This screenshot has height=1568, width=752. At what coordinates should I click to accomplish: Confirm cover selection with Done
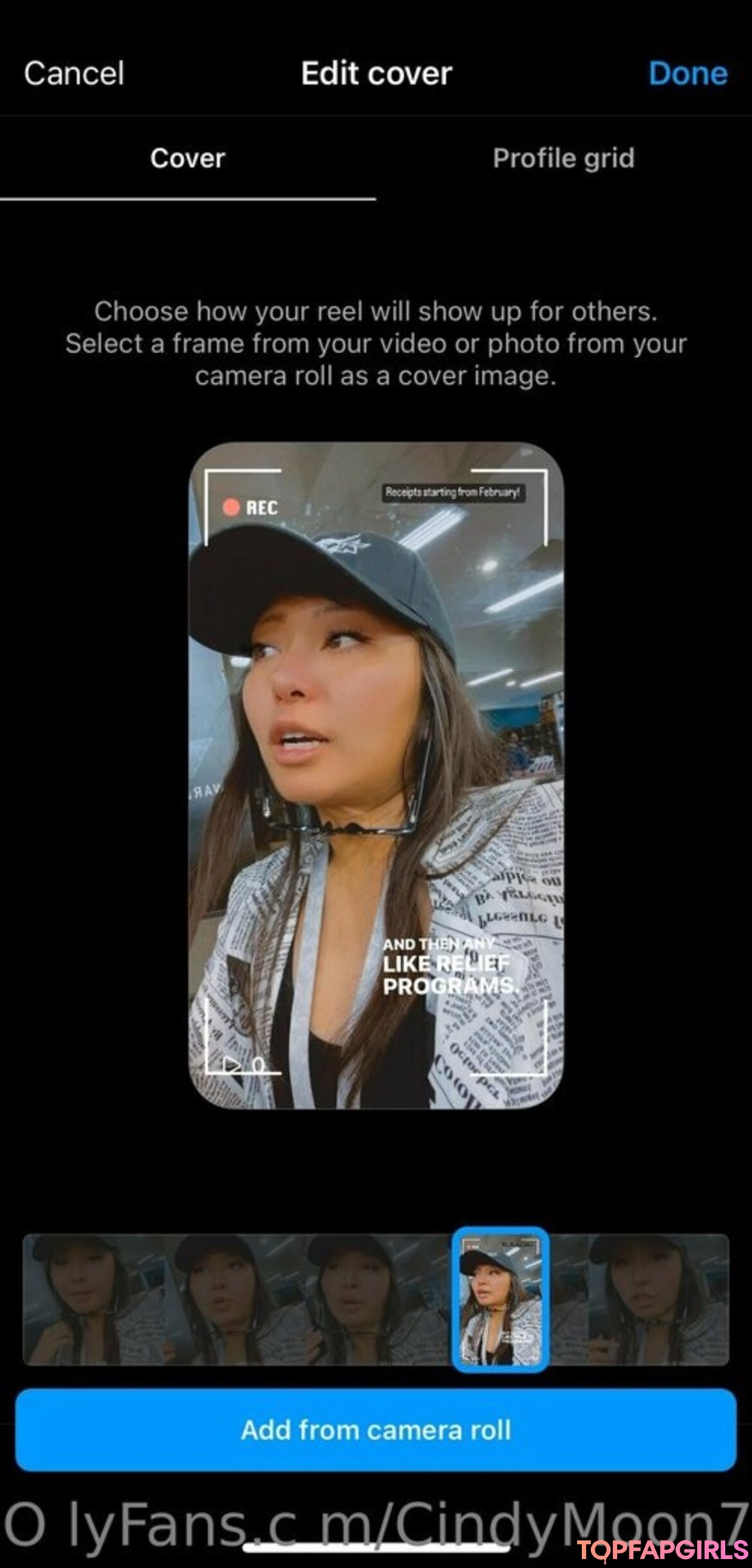tap(687, 73)
